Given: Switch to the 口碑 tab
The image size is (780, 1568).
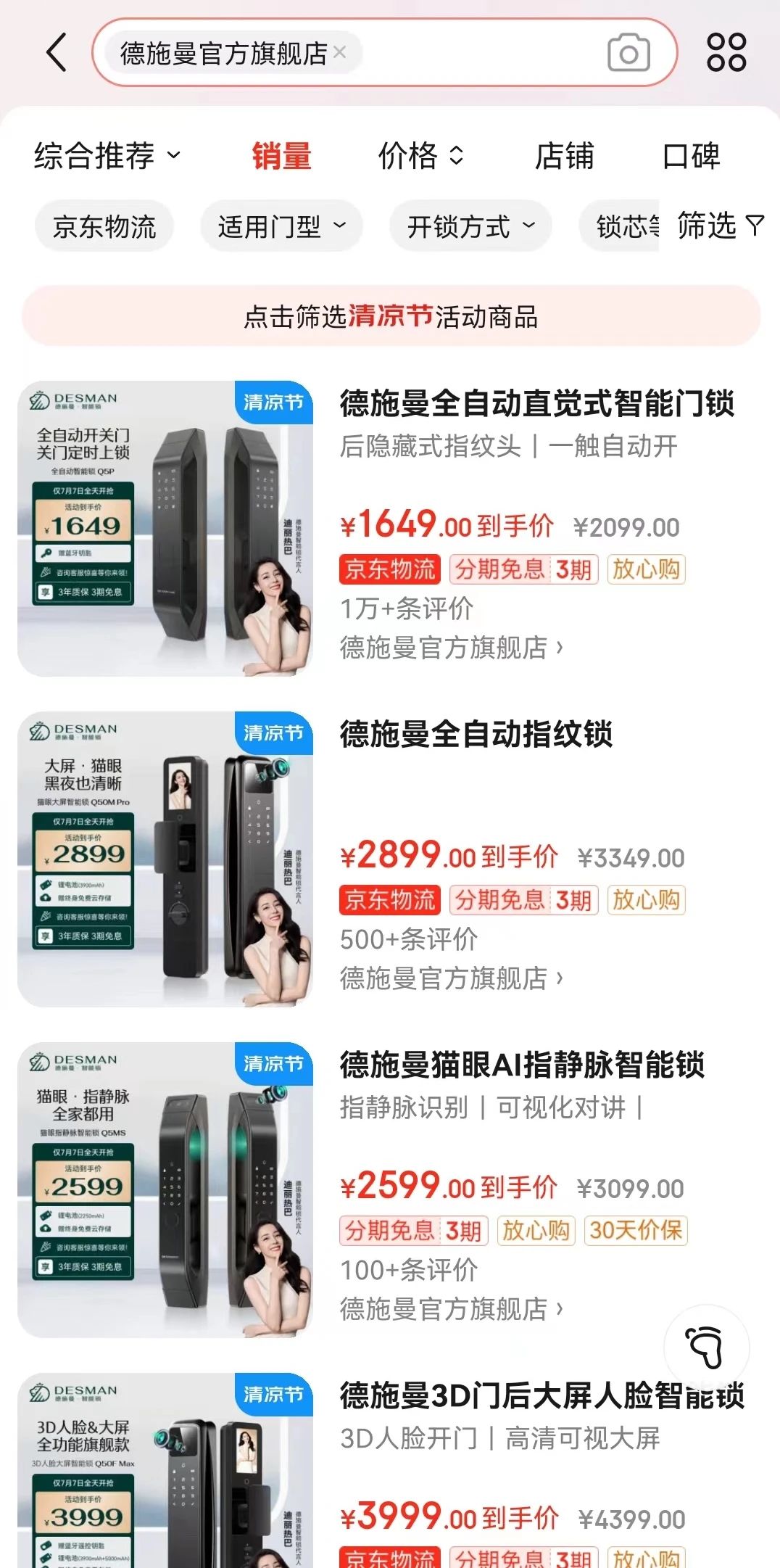Looking at the screenshot, I should coord(691,156).
